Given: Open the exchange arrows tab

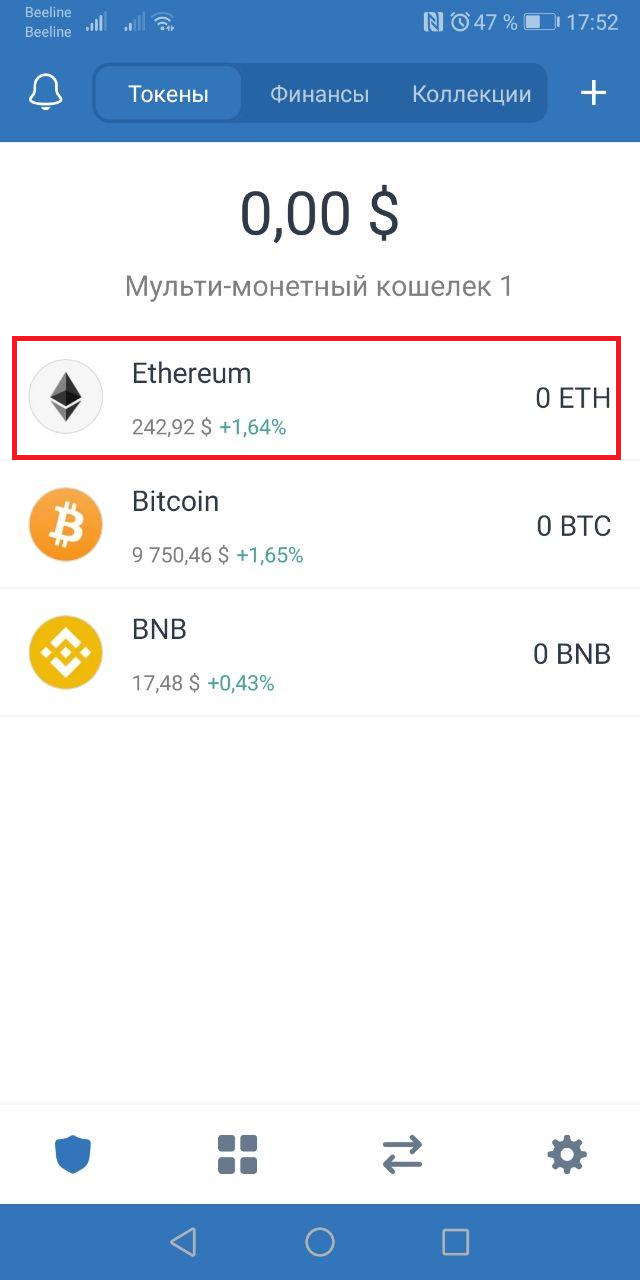Looking at the screenshot, I should pos(402,1155).
